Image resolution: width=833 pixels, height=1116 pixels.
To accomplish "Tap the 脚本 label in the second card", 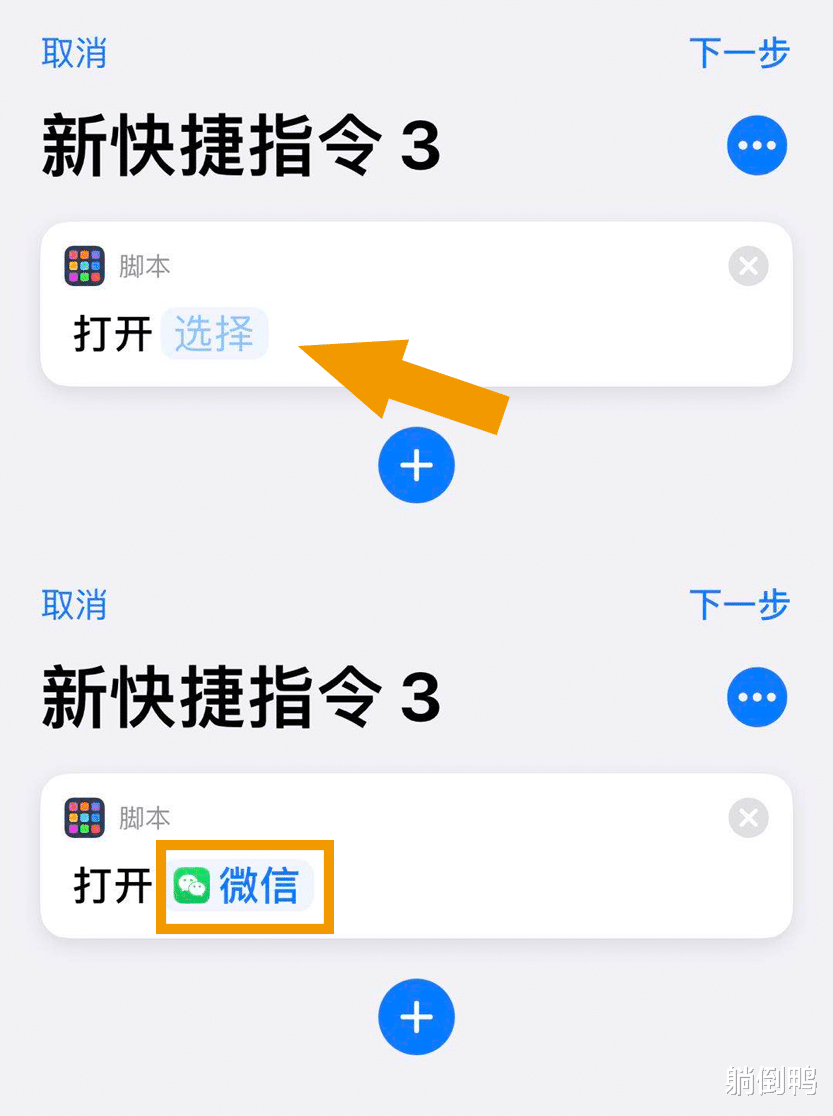I will point(145,817).
